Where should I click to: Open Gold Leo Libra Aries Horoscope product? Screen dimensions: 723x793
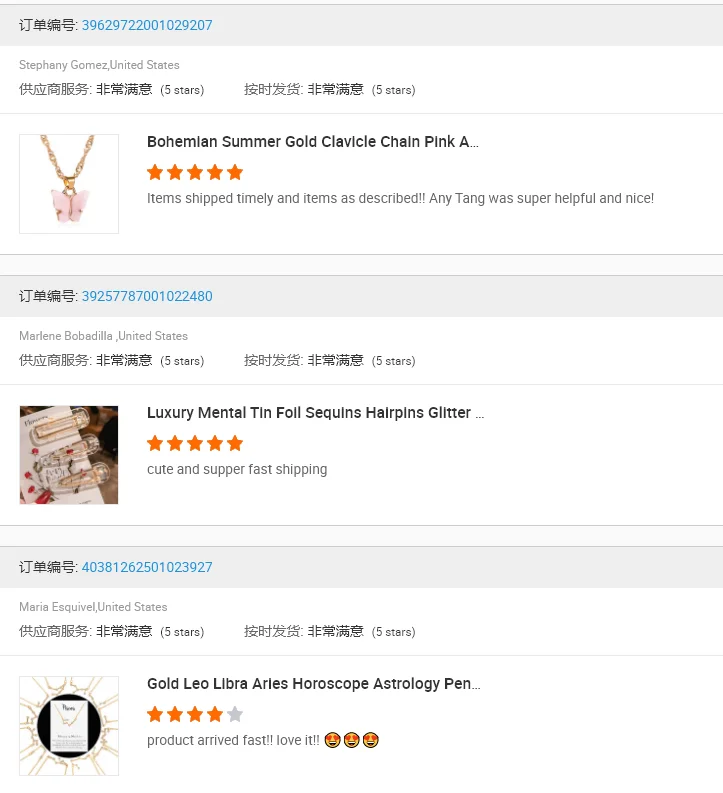pos(313,684)
